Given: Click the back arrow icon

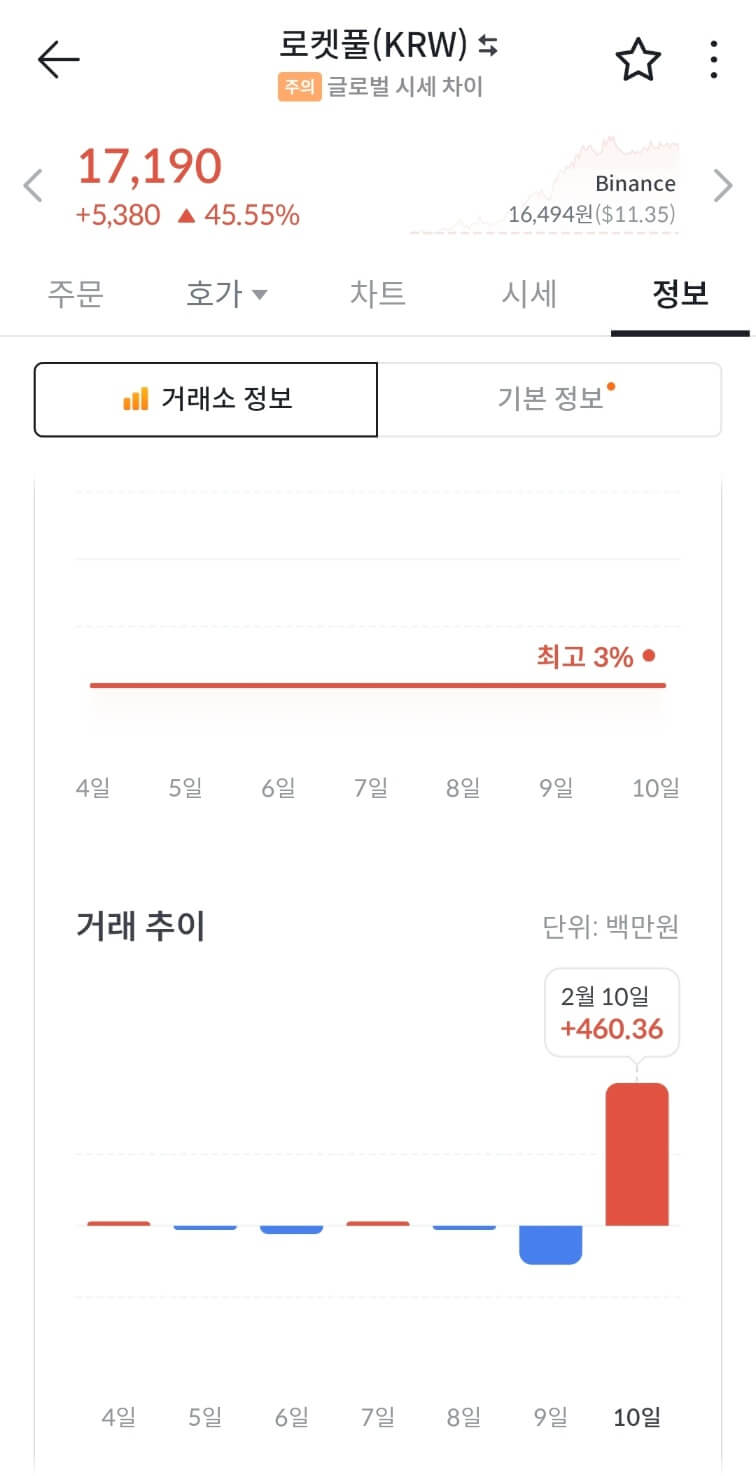Looking at the screenshot, I should point(58,57).
